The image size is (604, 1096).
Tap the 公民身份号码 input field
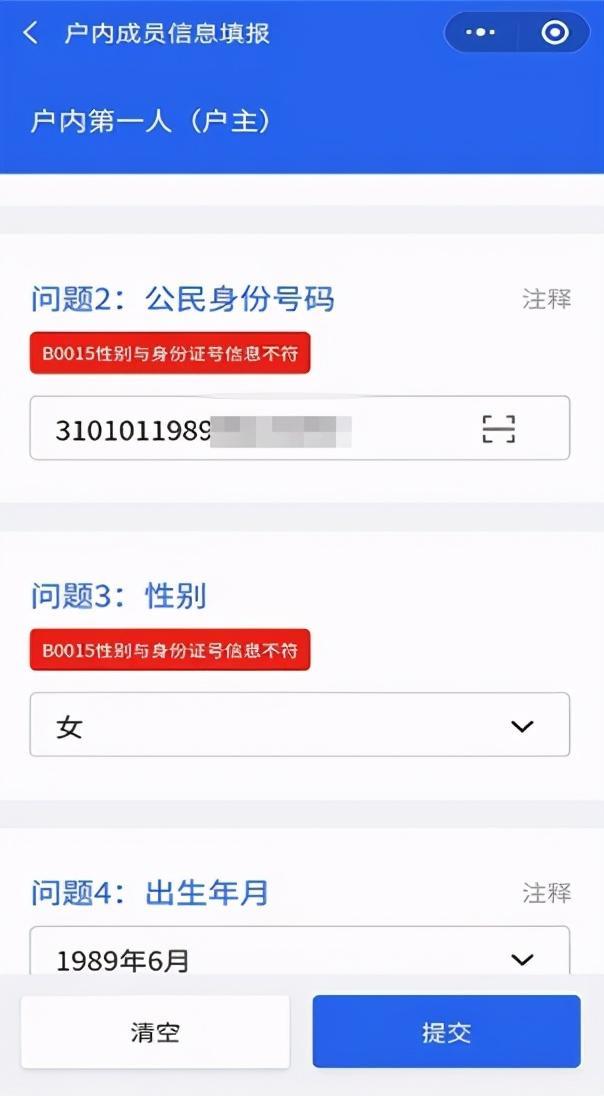(299, 428)
